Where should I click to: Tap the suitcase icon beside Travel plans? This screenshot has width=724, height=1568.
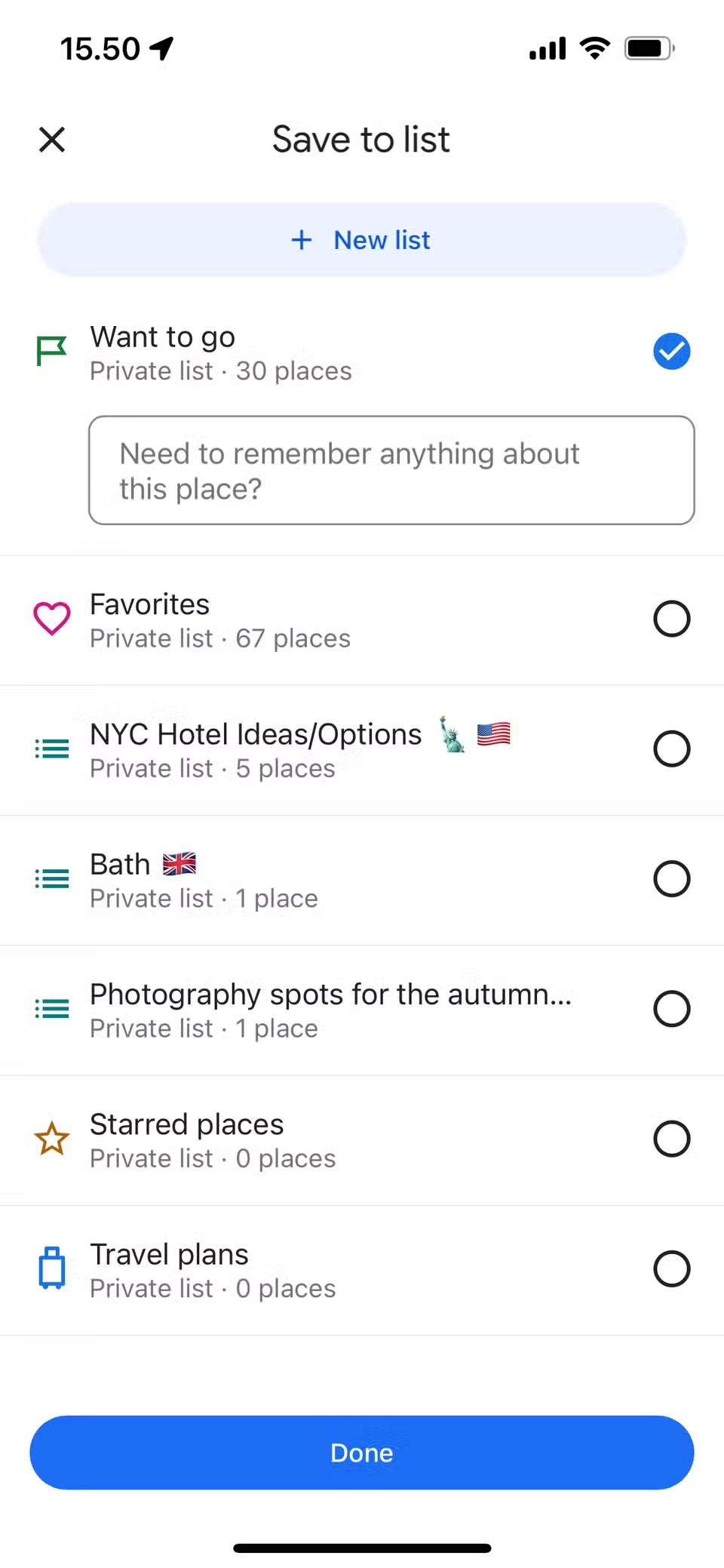point(51,1268)
